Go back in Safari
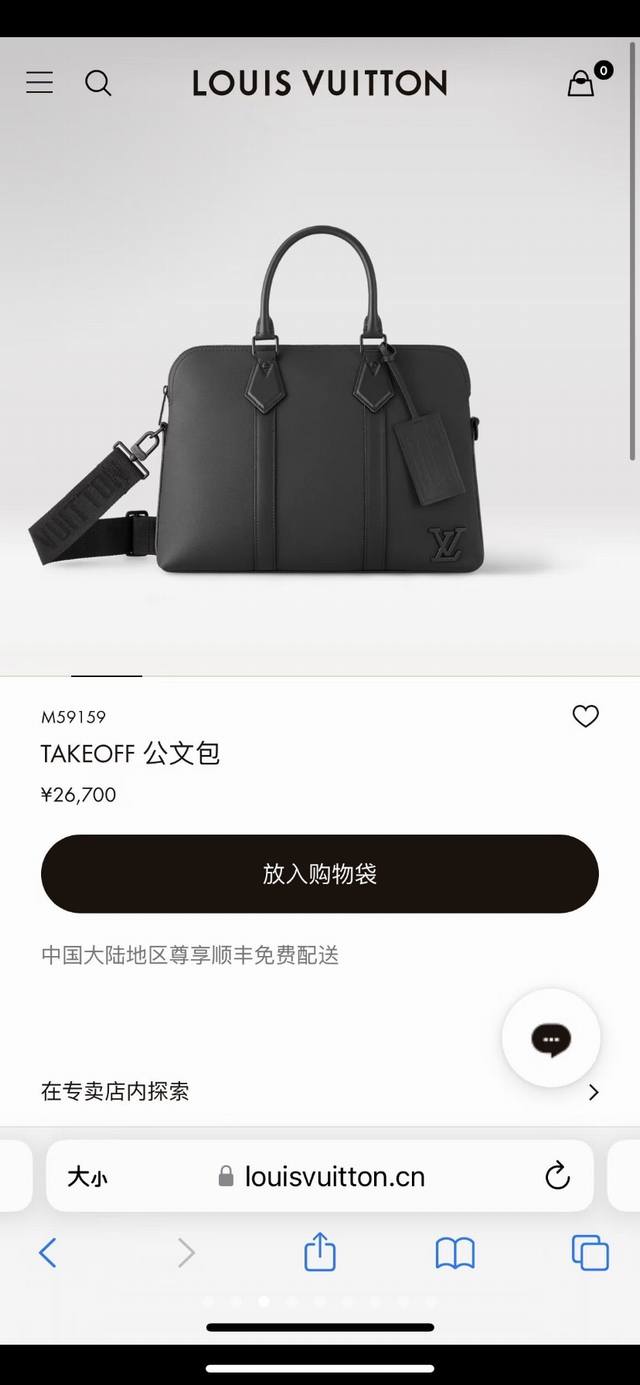Screen dimensions: 640x1385 click(x=47, y=1252)
